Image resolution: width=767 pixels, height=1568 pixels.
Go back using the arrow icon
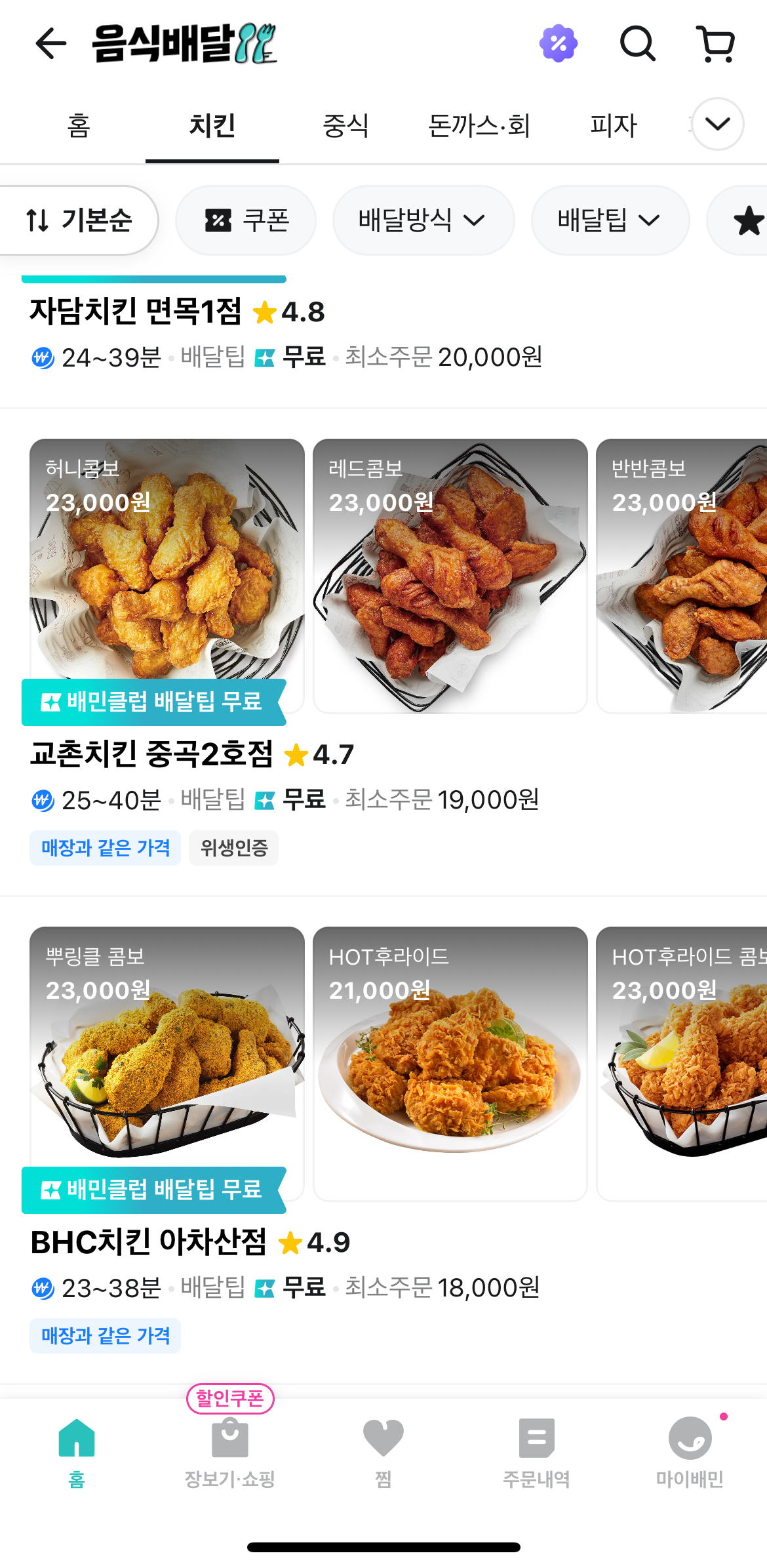50,44
